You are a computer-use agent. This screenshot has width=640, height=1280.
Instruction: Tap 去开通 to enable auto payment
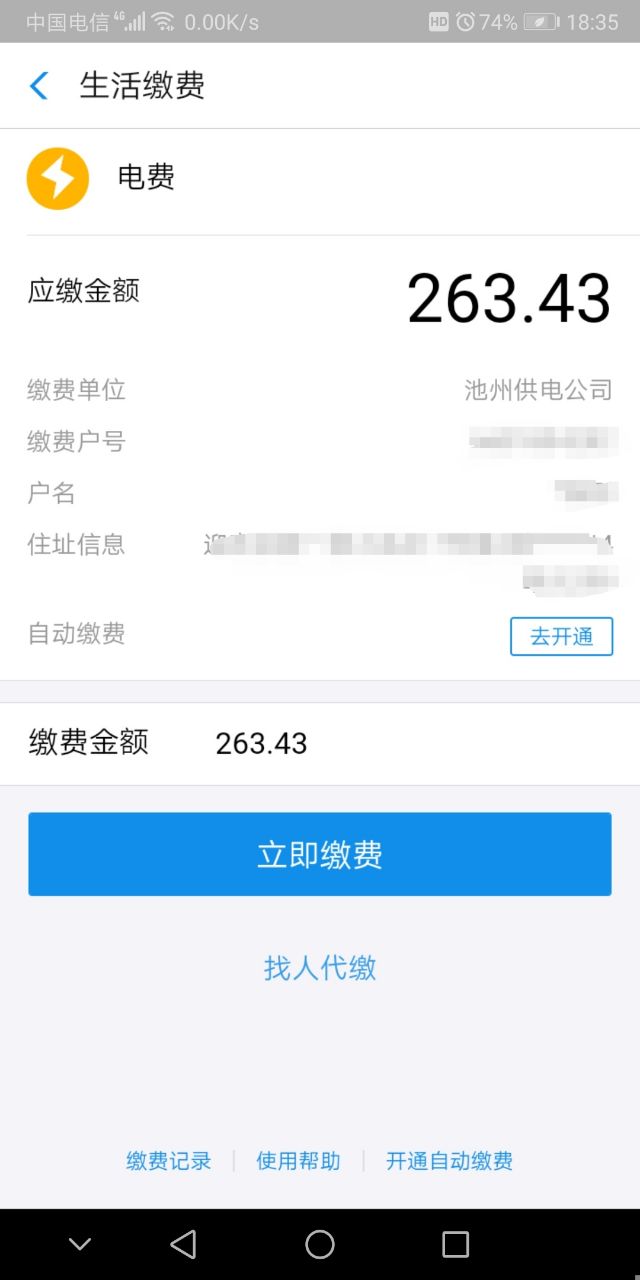tap(561, 636)
